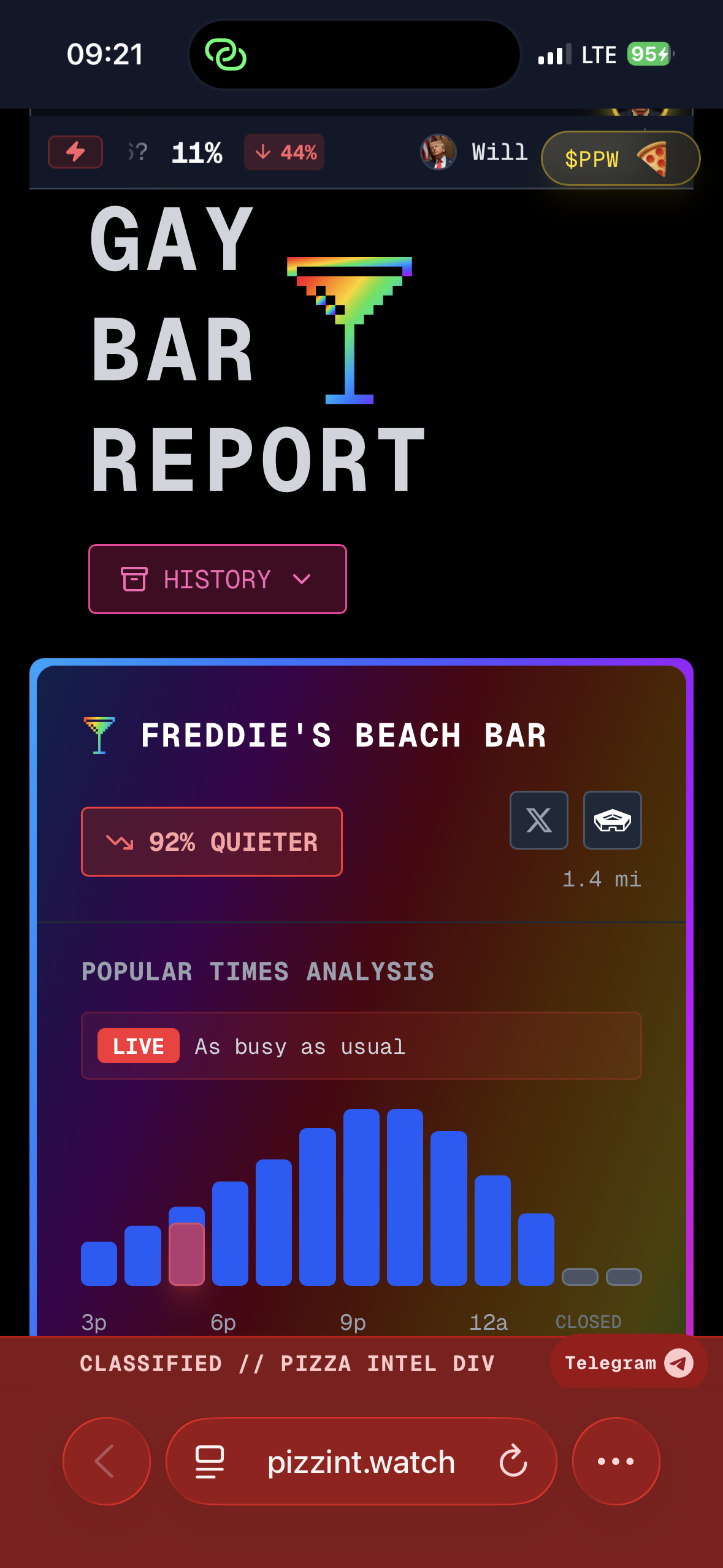Share Freddie's Beach Bar on X
This screenshot has width=723, height=1568.
pyautogui.click(x=538, y=820)
